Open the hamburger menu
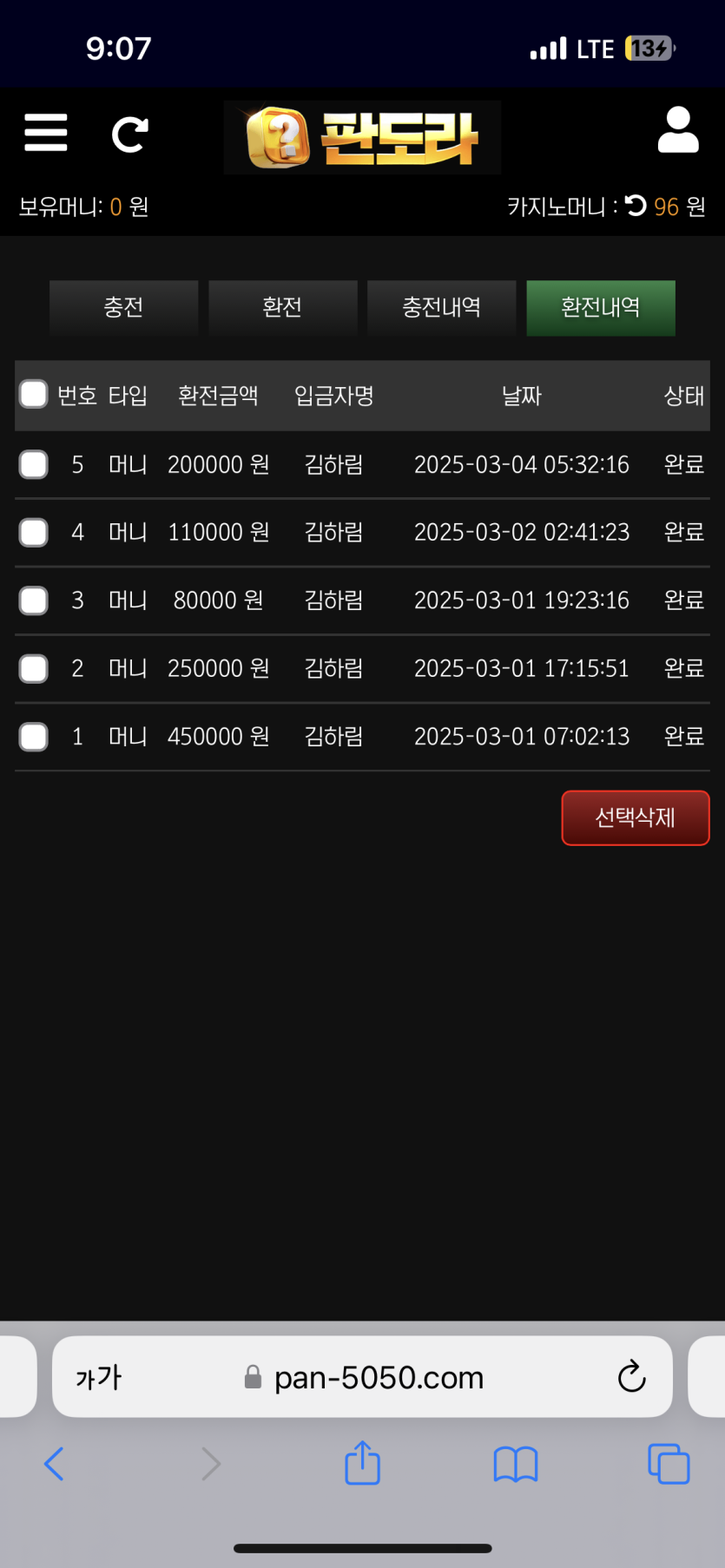 (x=46, y=133)
